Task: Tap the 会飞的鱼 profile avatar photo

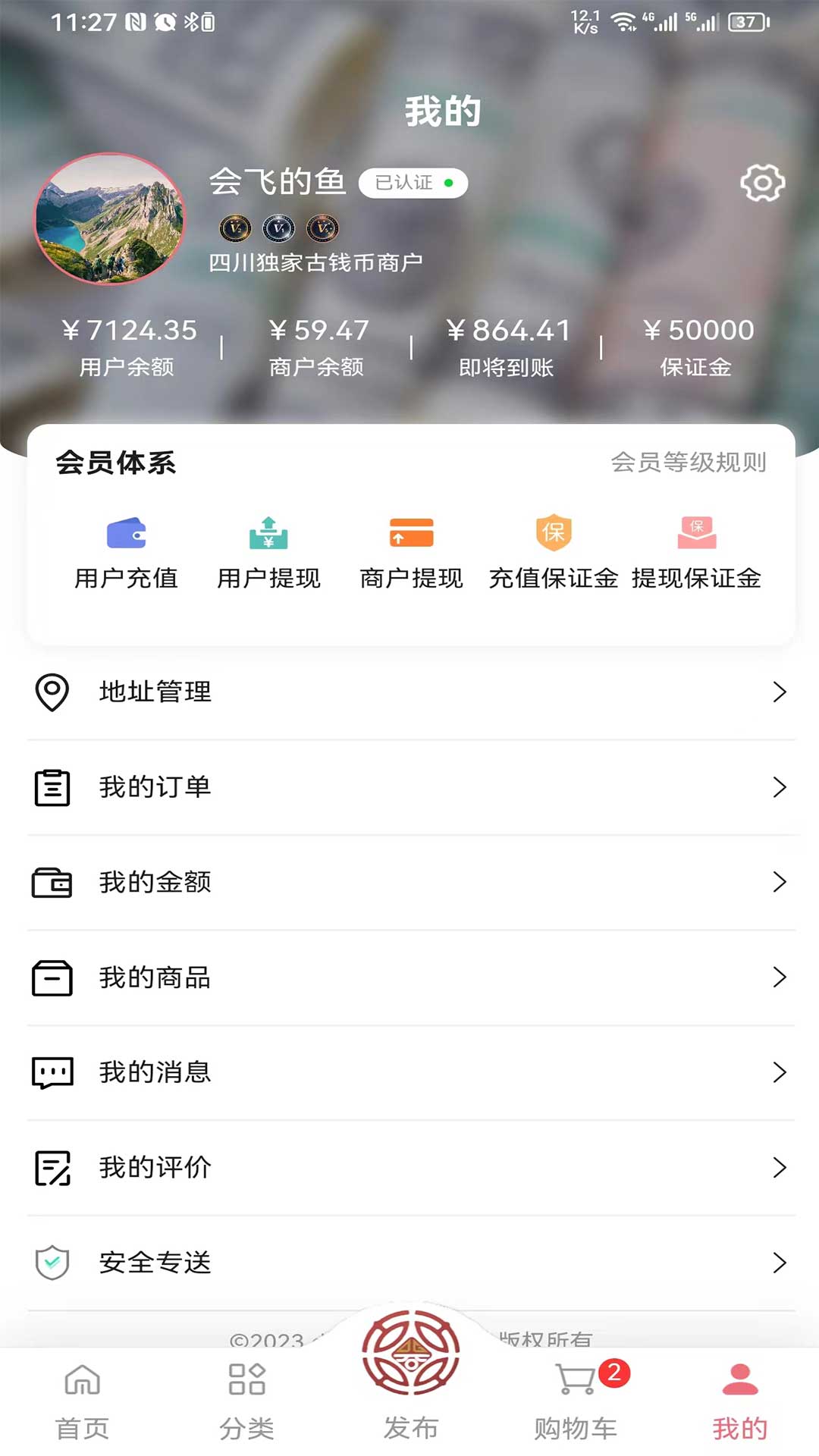Action: pos(111,220)
